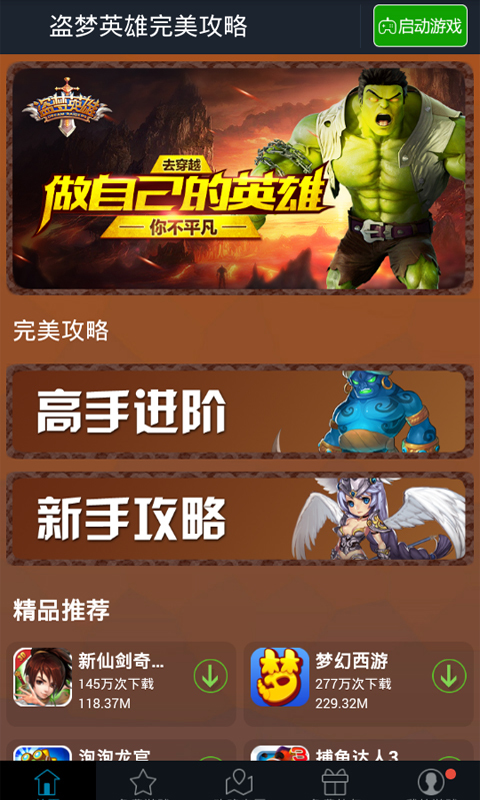
Task: Open the 梦幻西游 app card
Action: click(x=359, y=684)
